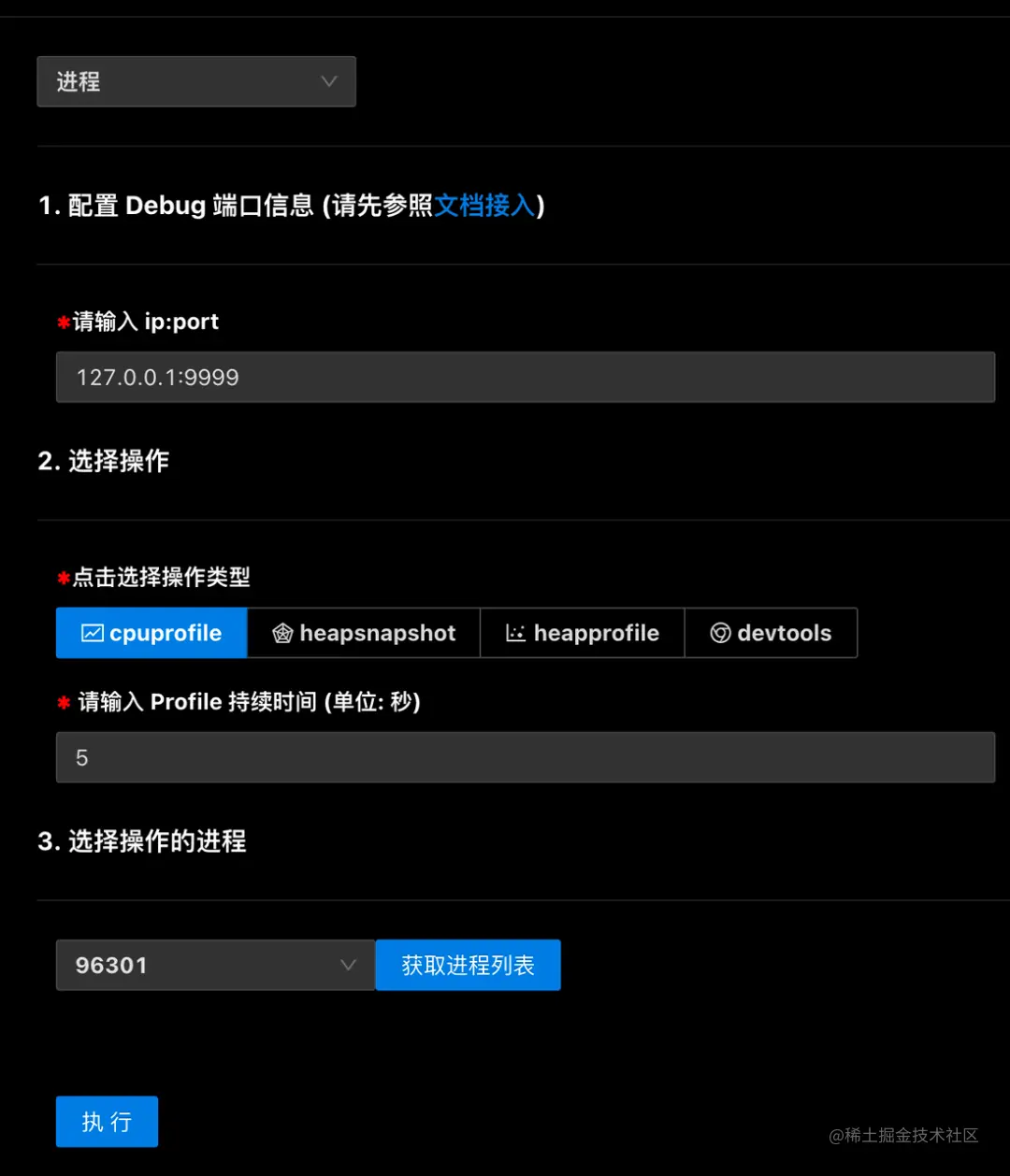Choose the heapprofile option
Image resolution: width=1010 pixels, height=1176 pixels.
(582, 633)
